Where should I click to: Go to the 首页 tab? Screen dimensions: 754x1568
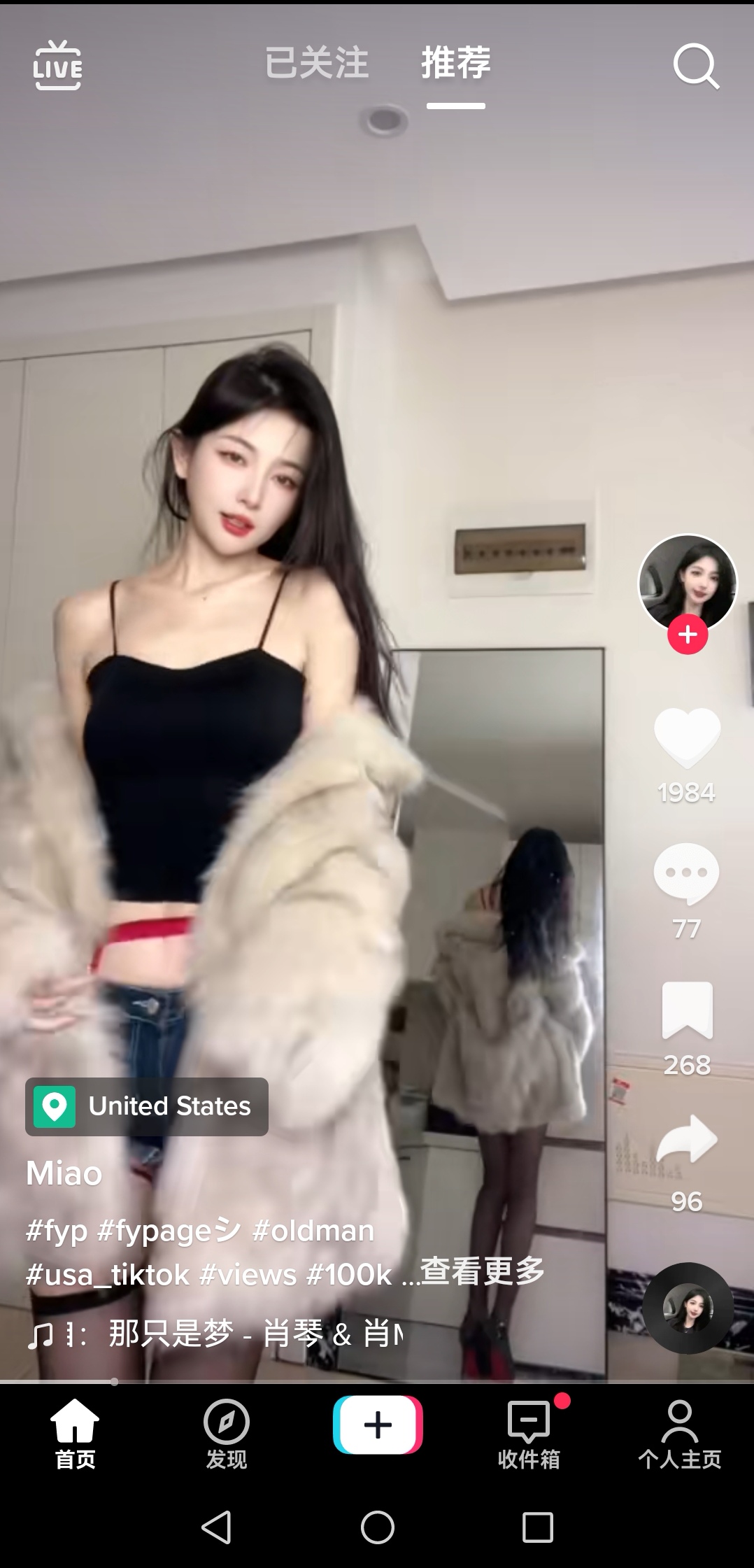(75, 1433)
